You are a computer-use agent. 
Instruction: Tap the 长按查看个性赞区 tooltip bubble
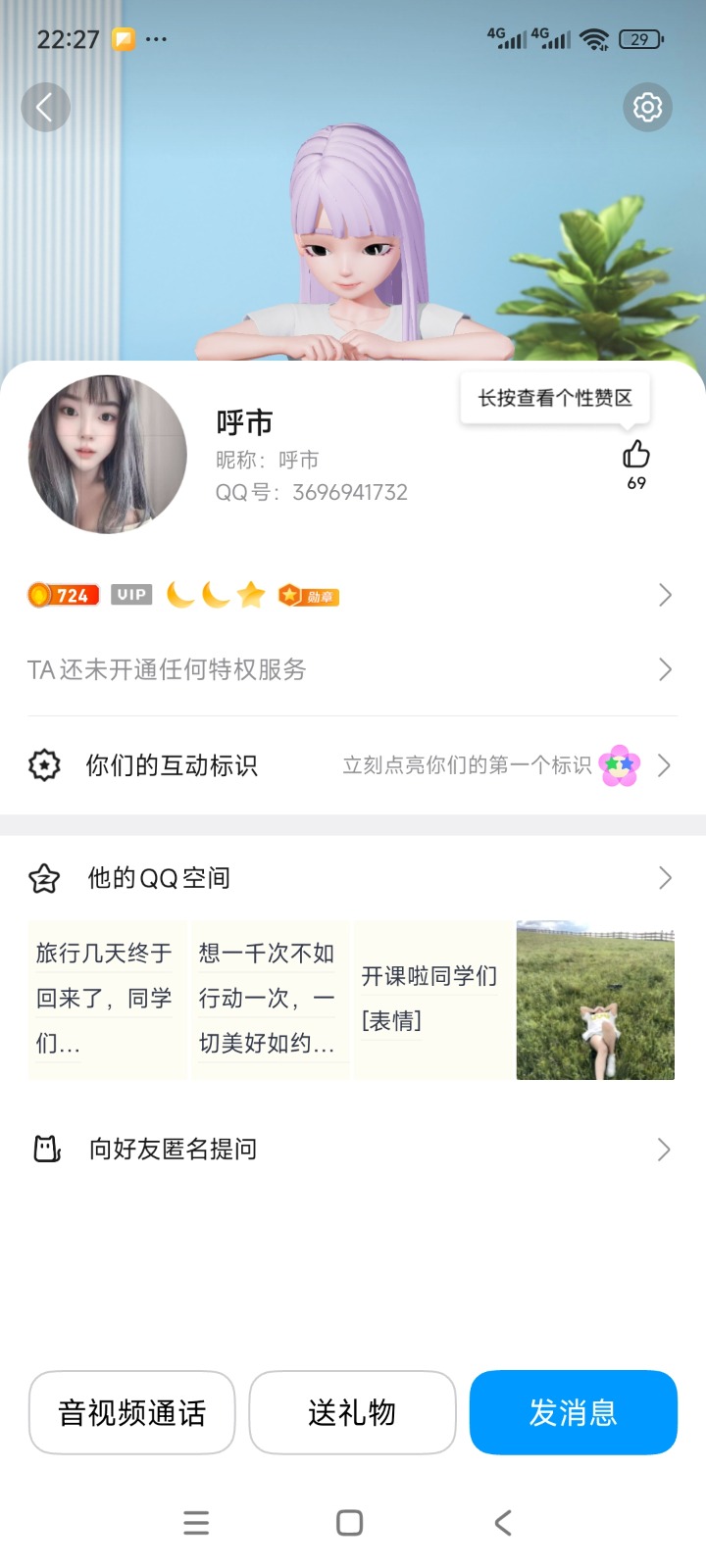(x=554, y=397)
